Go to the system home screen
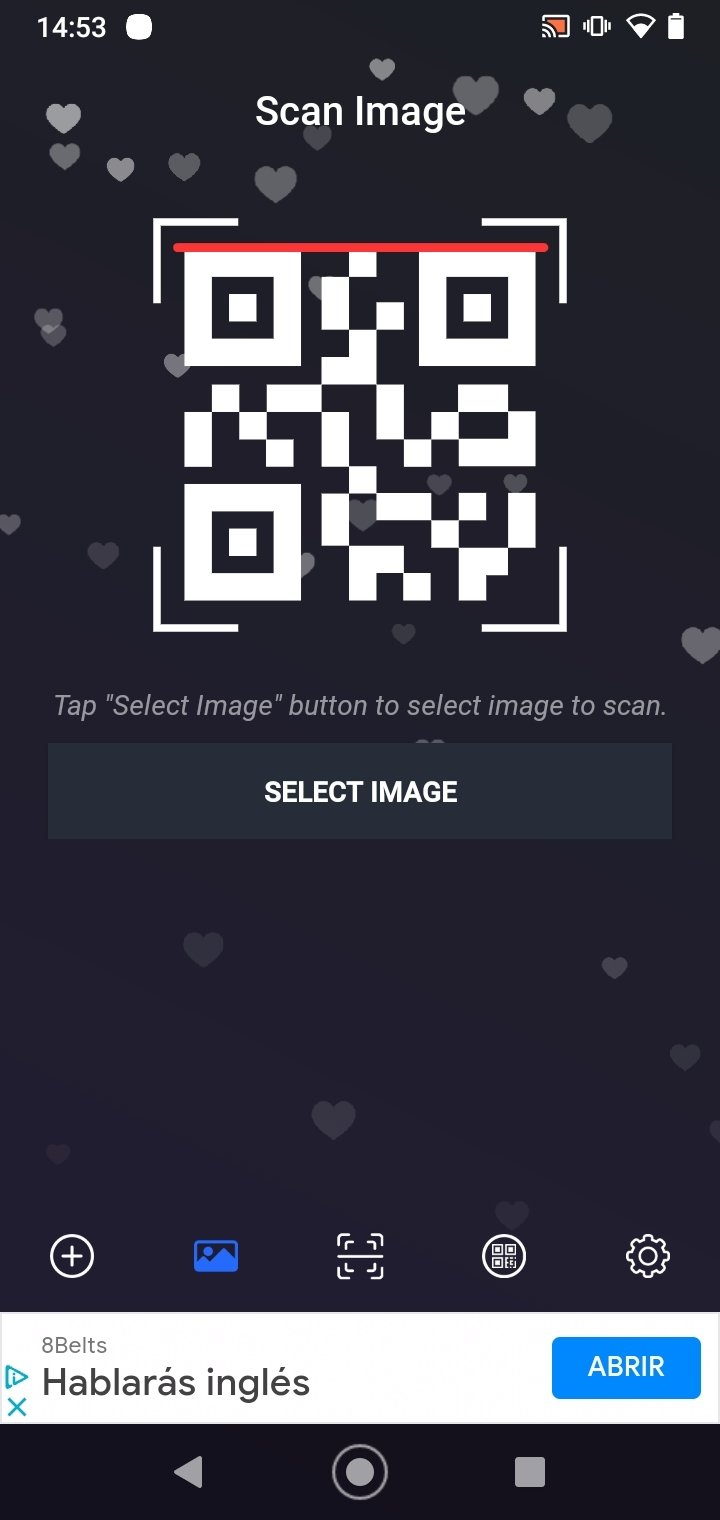Screen dimensions: 720x1520 coord(360,1471)
